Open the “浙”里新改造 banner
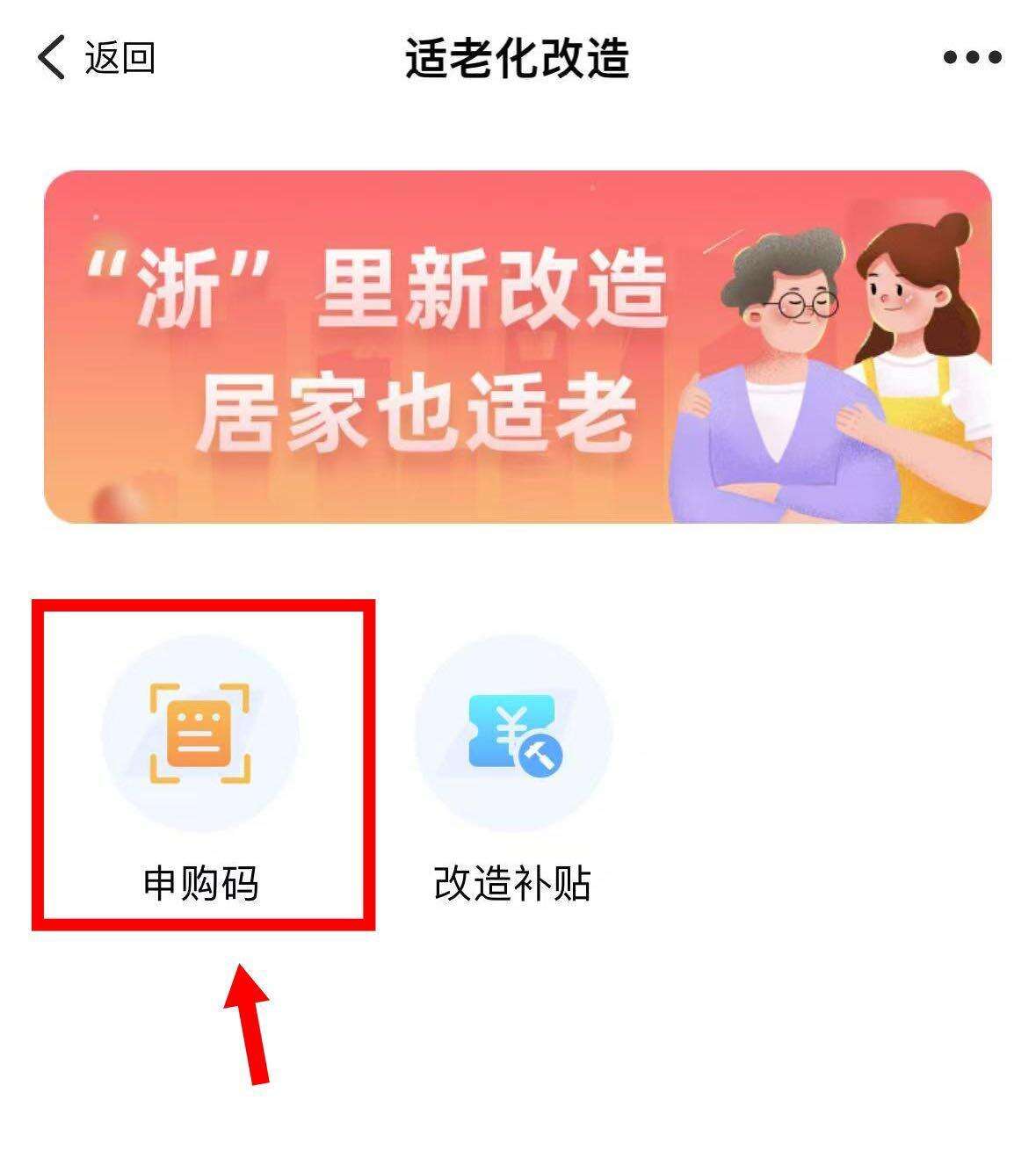This screenshot has width=1036, height=1158. click(x=518, y=347)
